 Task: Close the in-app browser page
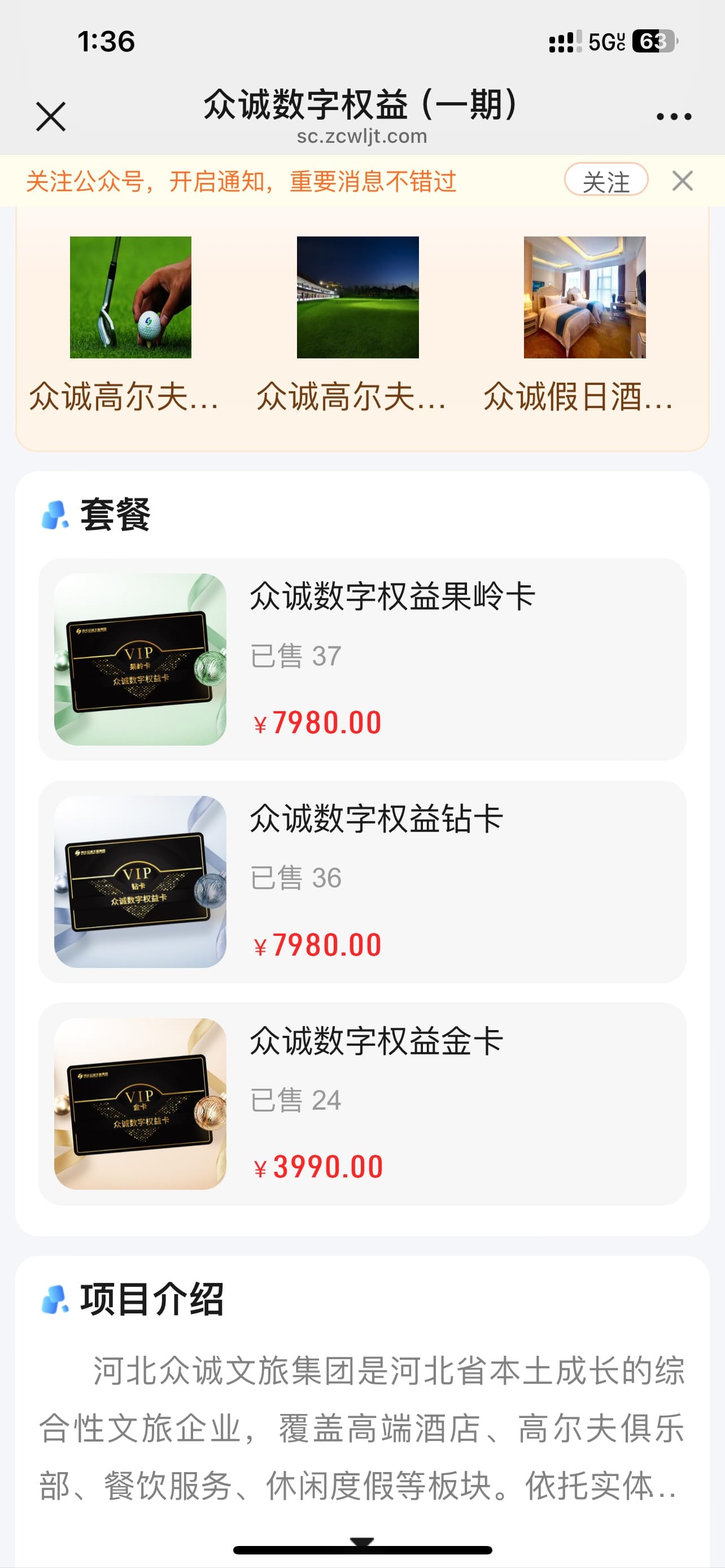50,116
